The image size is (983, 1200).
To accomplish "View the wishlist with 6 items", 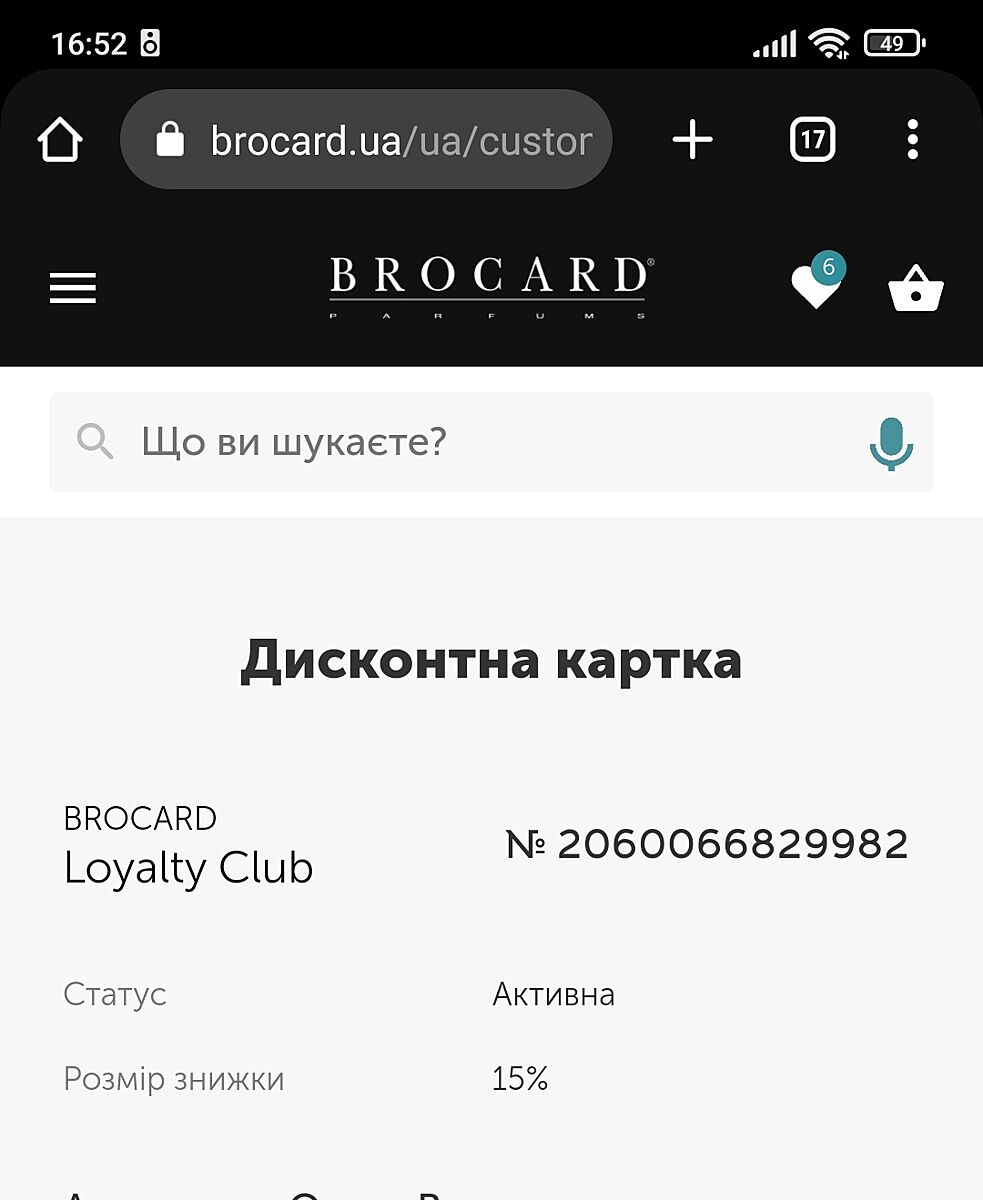I will point(816,285).
